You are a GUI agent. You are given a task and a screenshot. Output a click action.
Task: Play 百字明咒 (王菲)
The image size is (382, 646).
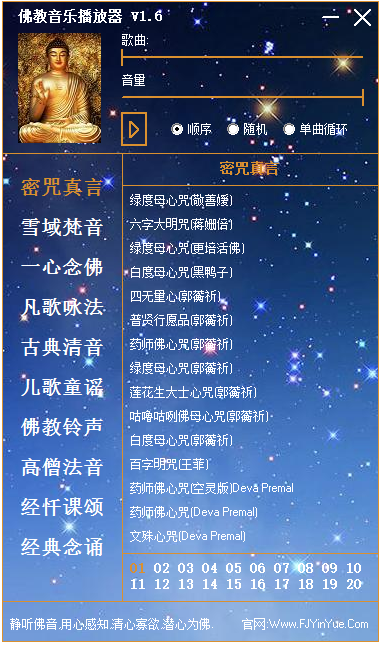(169, 464)
